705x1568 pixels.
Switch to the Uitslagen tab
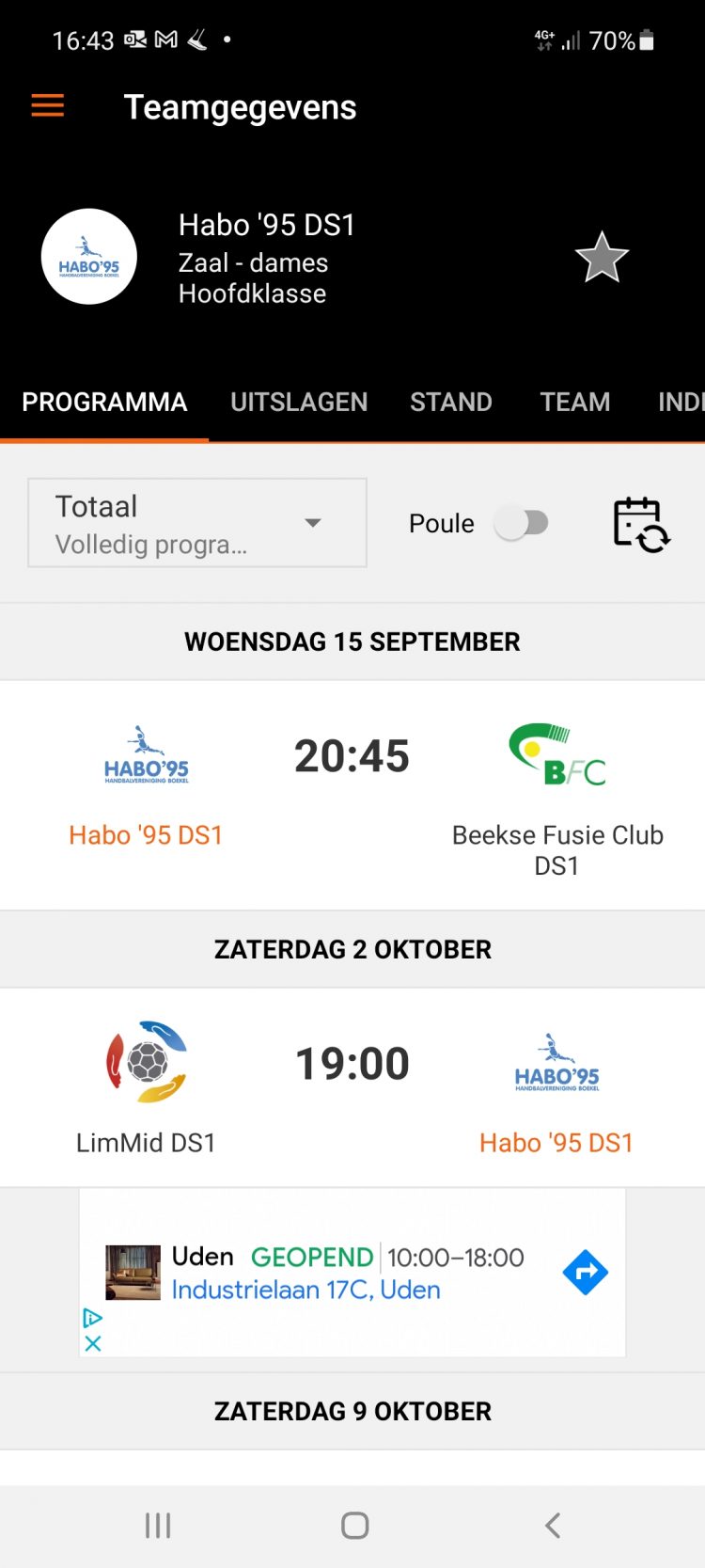point(299,402)
